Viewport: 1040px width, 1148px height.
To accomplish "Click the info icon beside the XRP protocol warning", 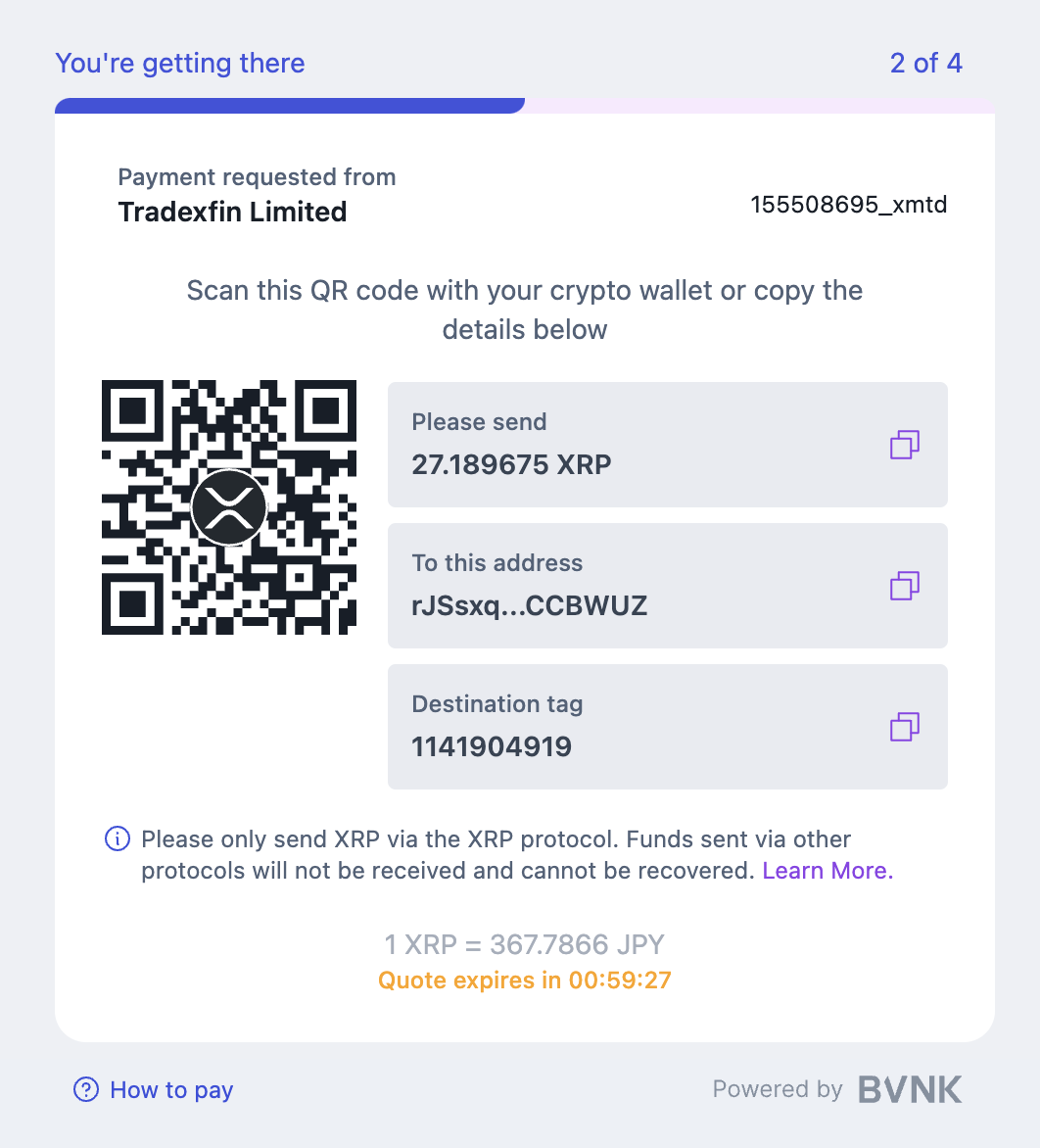I will pos(117,838).
